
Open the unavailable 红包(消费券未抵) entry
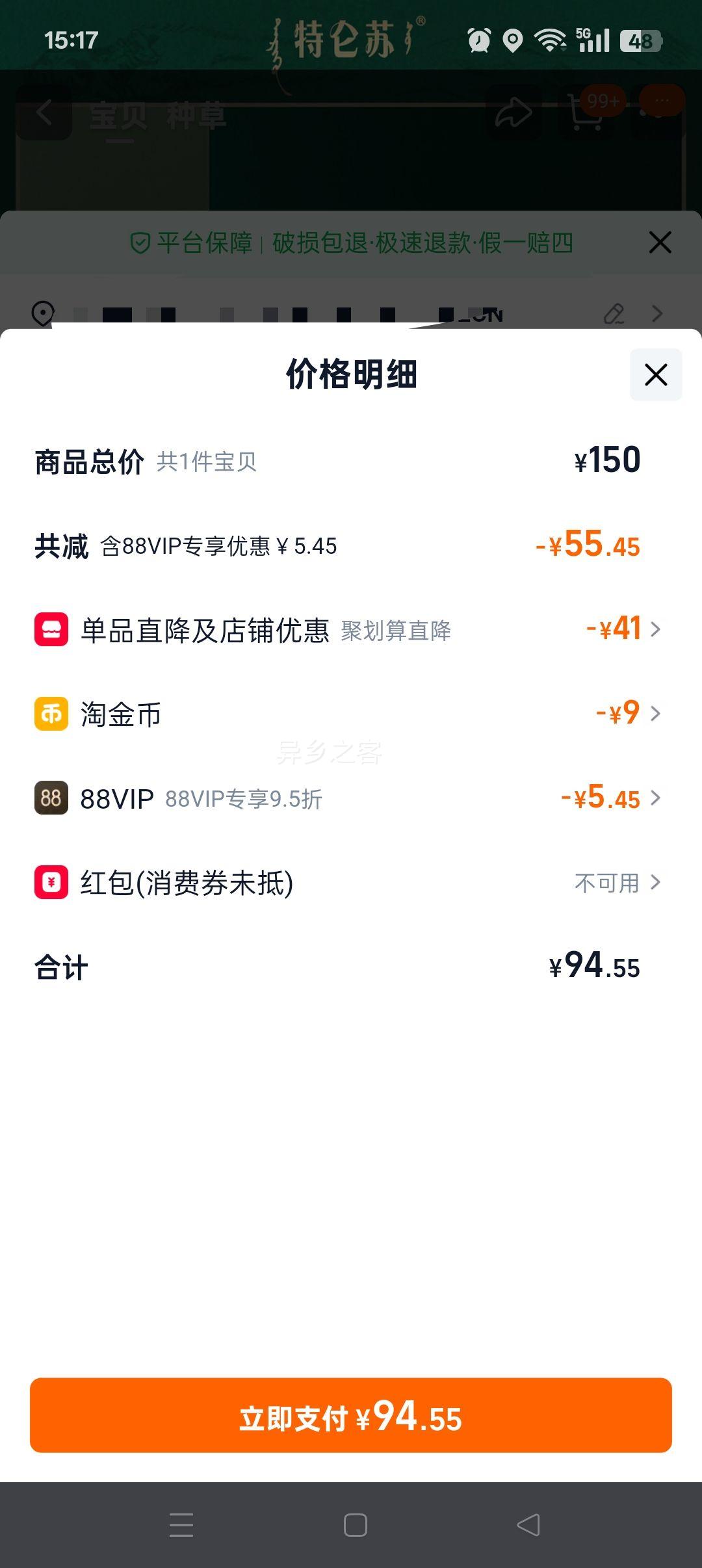(656, 883)
